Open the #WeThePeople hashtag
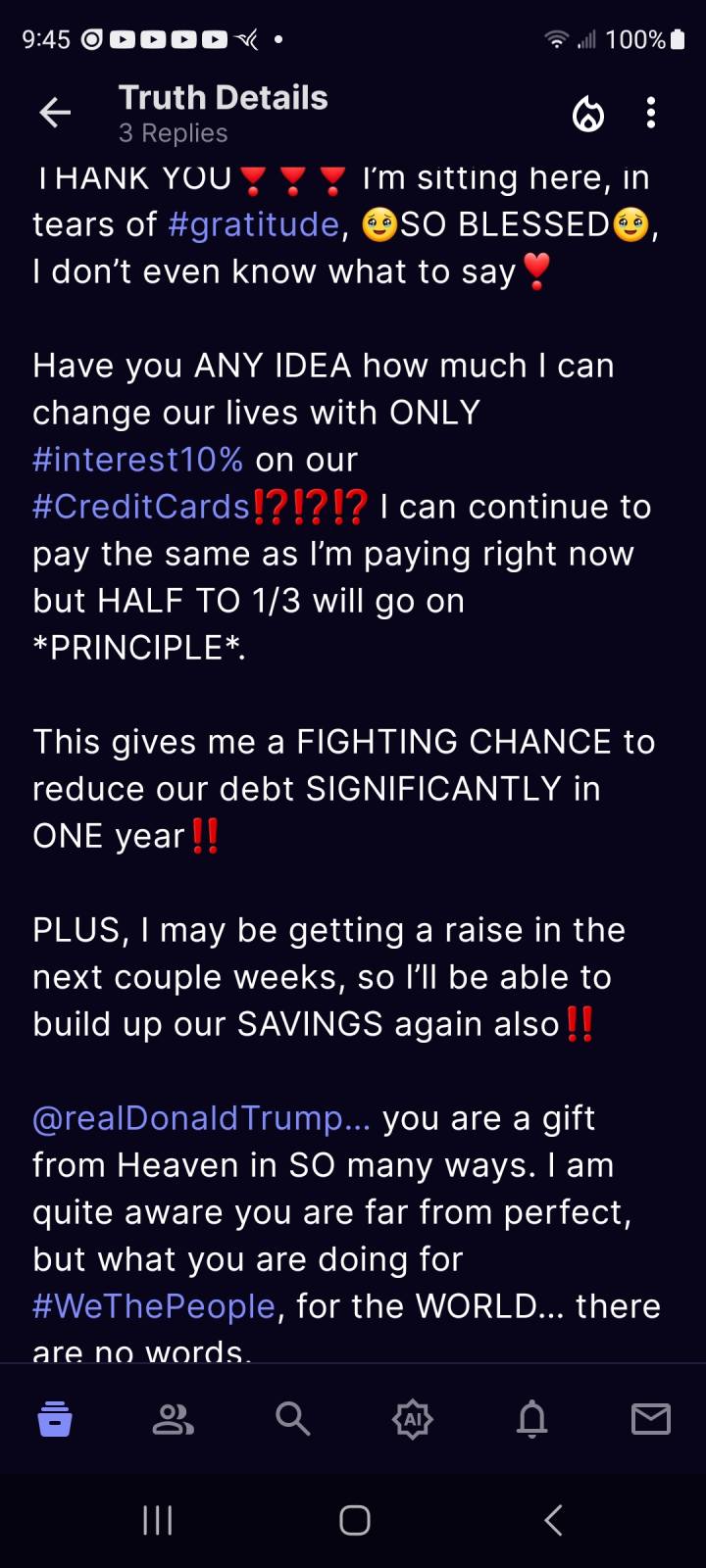 point(153,1306)
